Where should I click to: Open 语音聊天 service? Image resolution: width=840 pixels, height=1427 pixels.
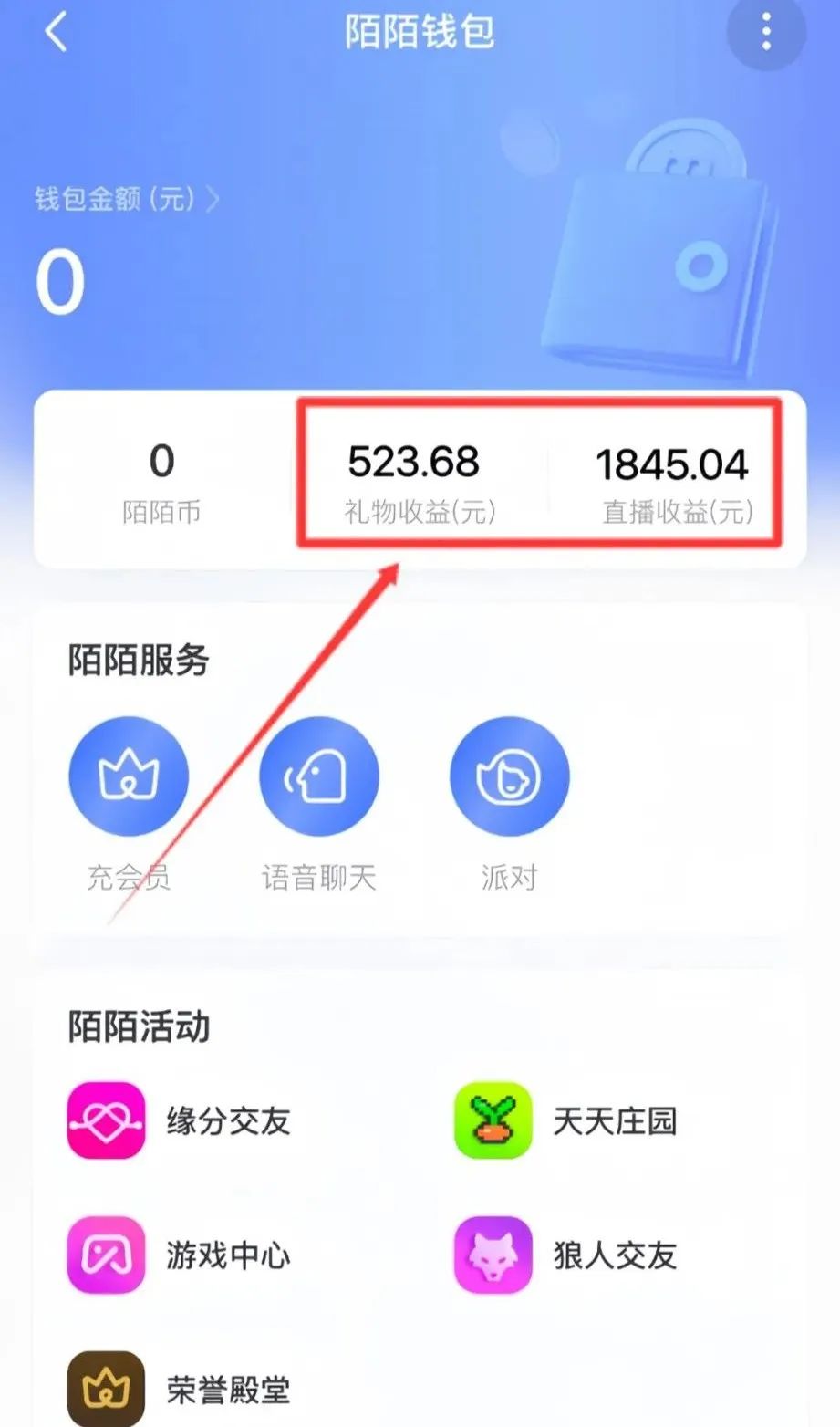click(318, 776)
